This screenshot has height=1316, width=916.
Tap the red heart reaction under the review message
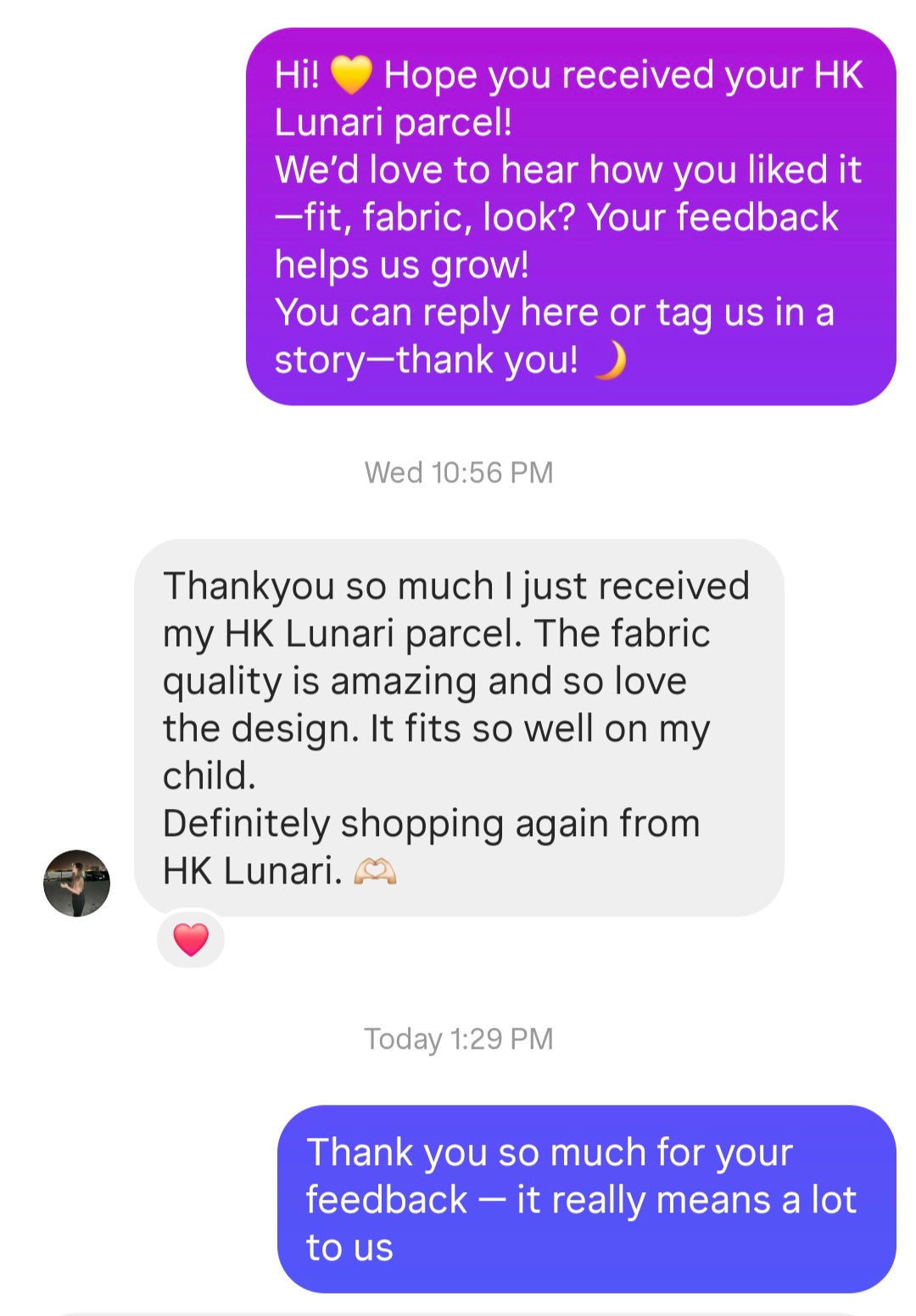coord(191,939)
